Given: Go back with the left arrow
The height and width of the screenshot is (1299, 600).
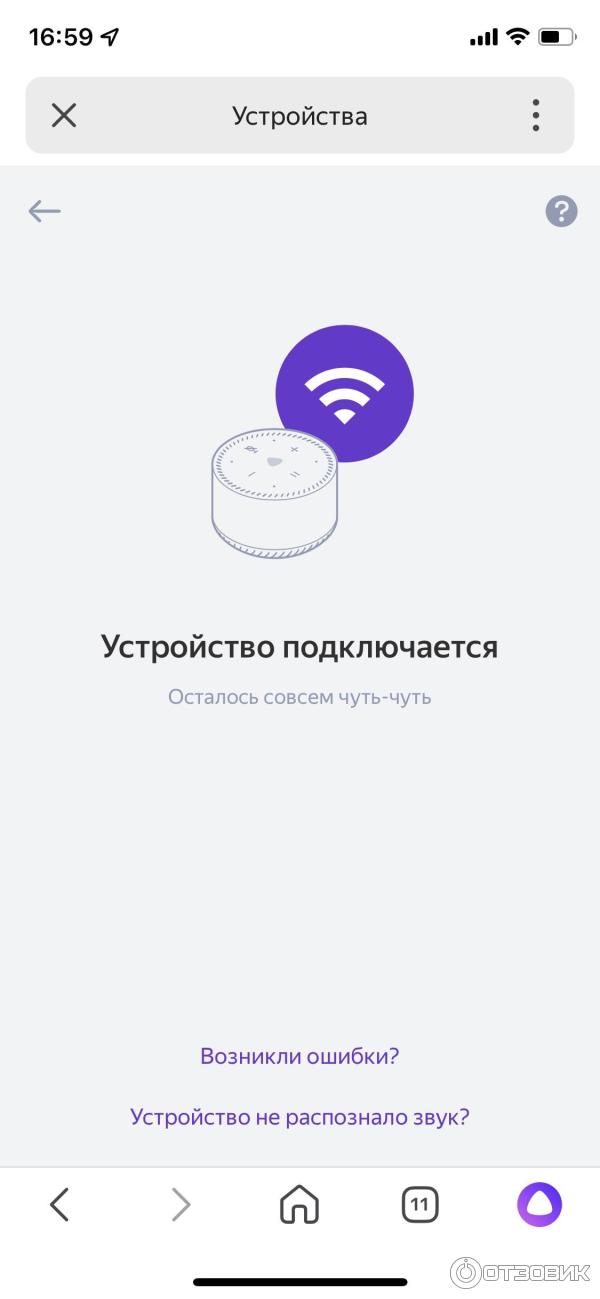Looking at the screenshot, I should pyautogui.click(x=45, y=211).
